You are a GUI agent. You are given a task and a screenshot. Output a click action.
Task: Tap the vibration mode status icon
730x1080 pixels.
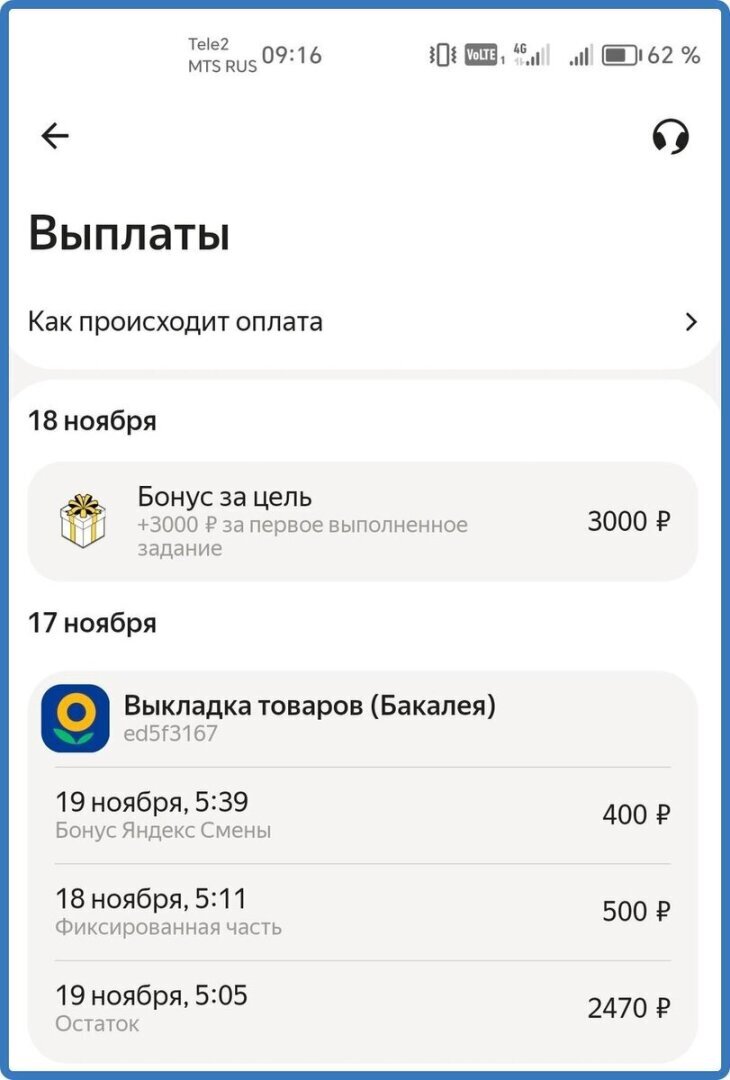pyautogui.click(x=441, y=56)
